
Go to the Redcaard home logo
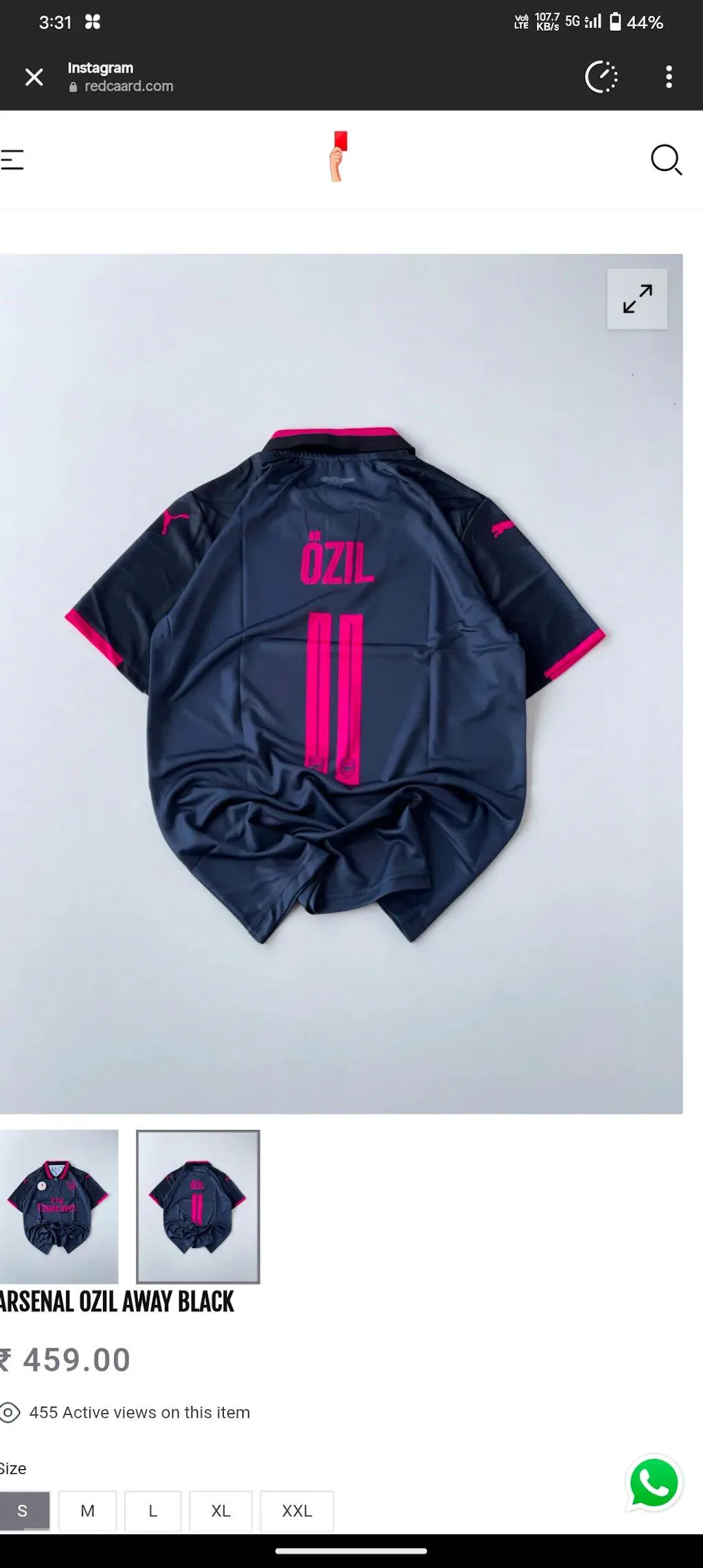click(338, 157)
